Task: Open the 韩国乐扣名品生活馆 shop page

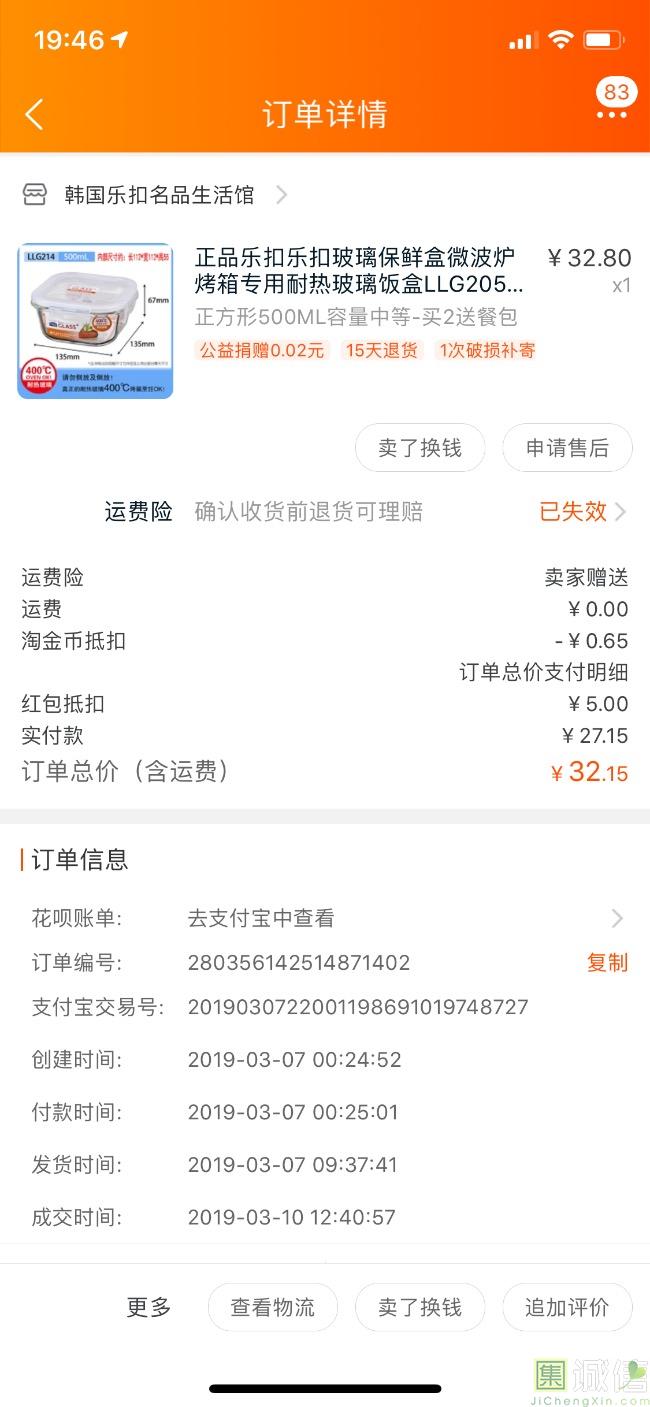Action: click(x=160, y=195)
